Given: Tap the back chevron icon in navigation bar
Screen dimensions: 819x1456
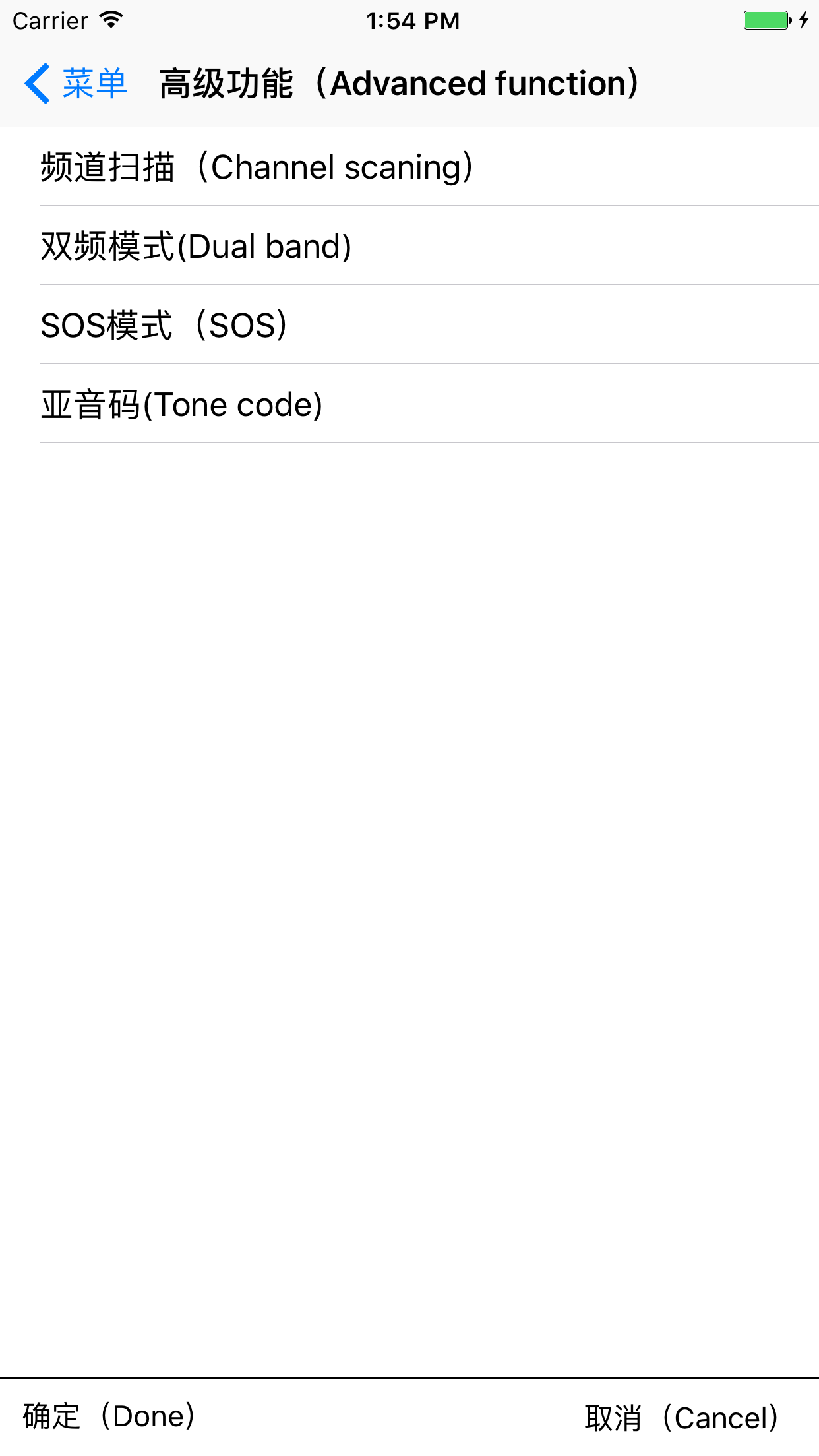Looking at the screenshot, I should click(x=36, y=83).
